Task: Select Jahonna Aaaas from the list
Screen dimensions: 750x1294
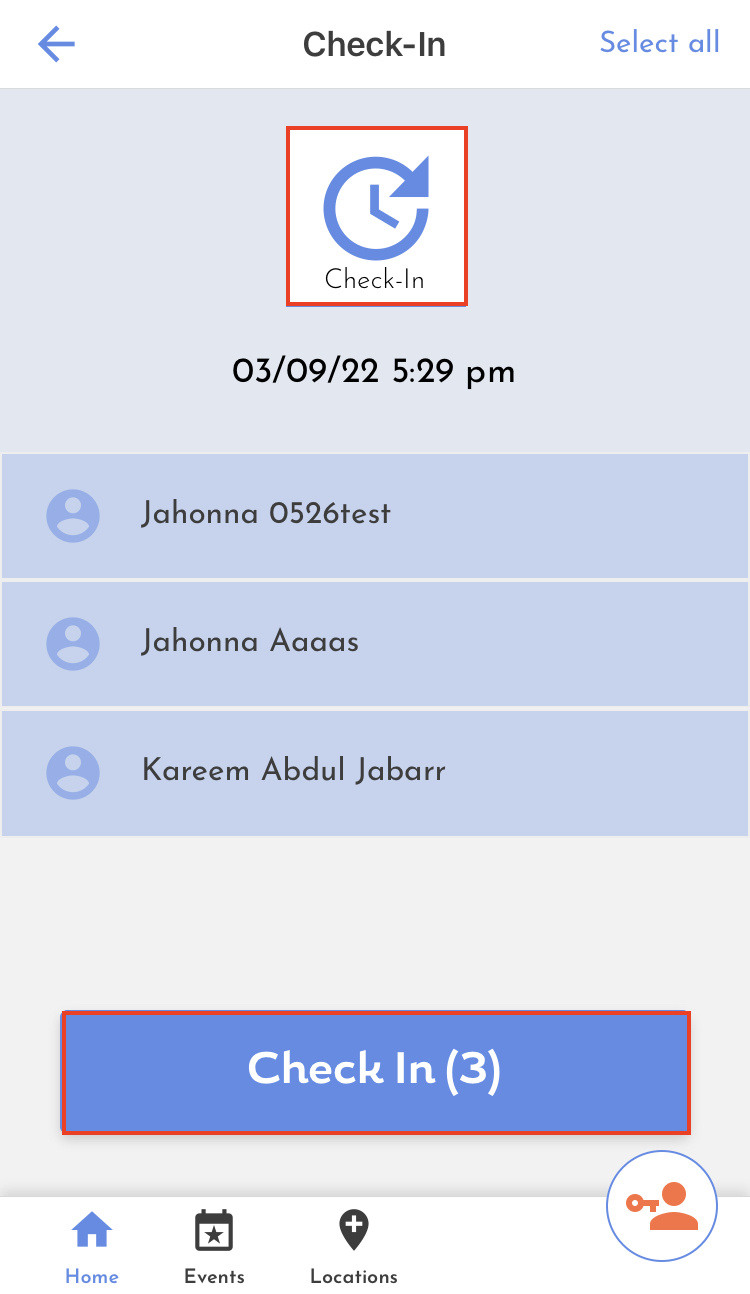Action: pos(375,644)
